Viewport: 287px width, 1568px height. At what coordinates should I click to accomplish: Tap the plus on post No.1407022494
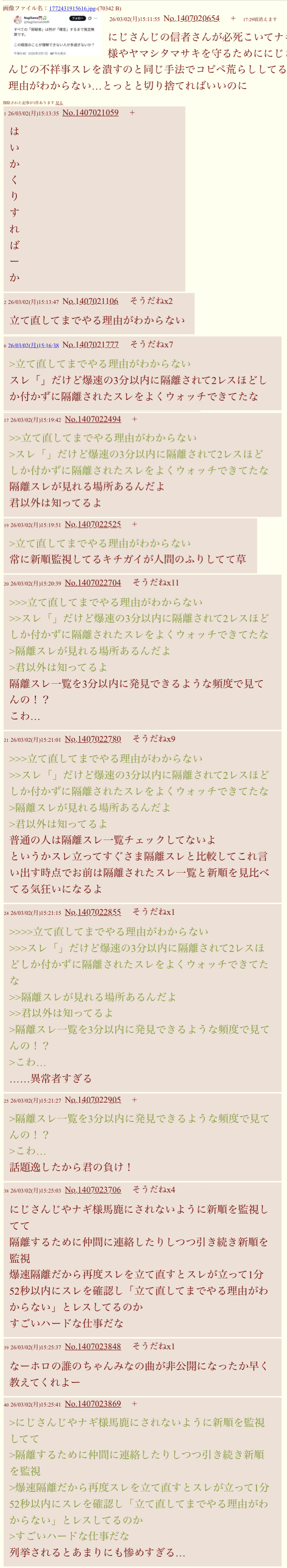134,419
